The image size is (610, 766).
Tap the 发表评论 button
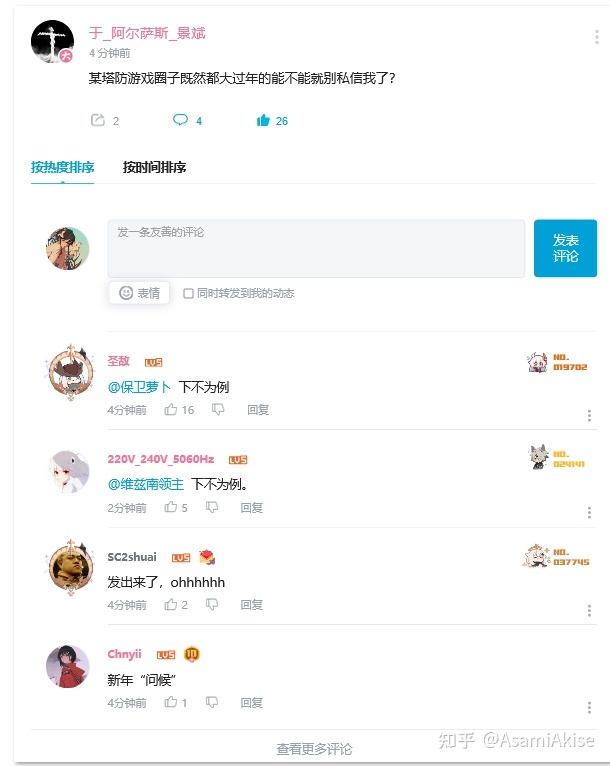coord(565,248)
